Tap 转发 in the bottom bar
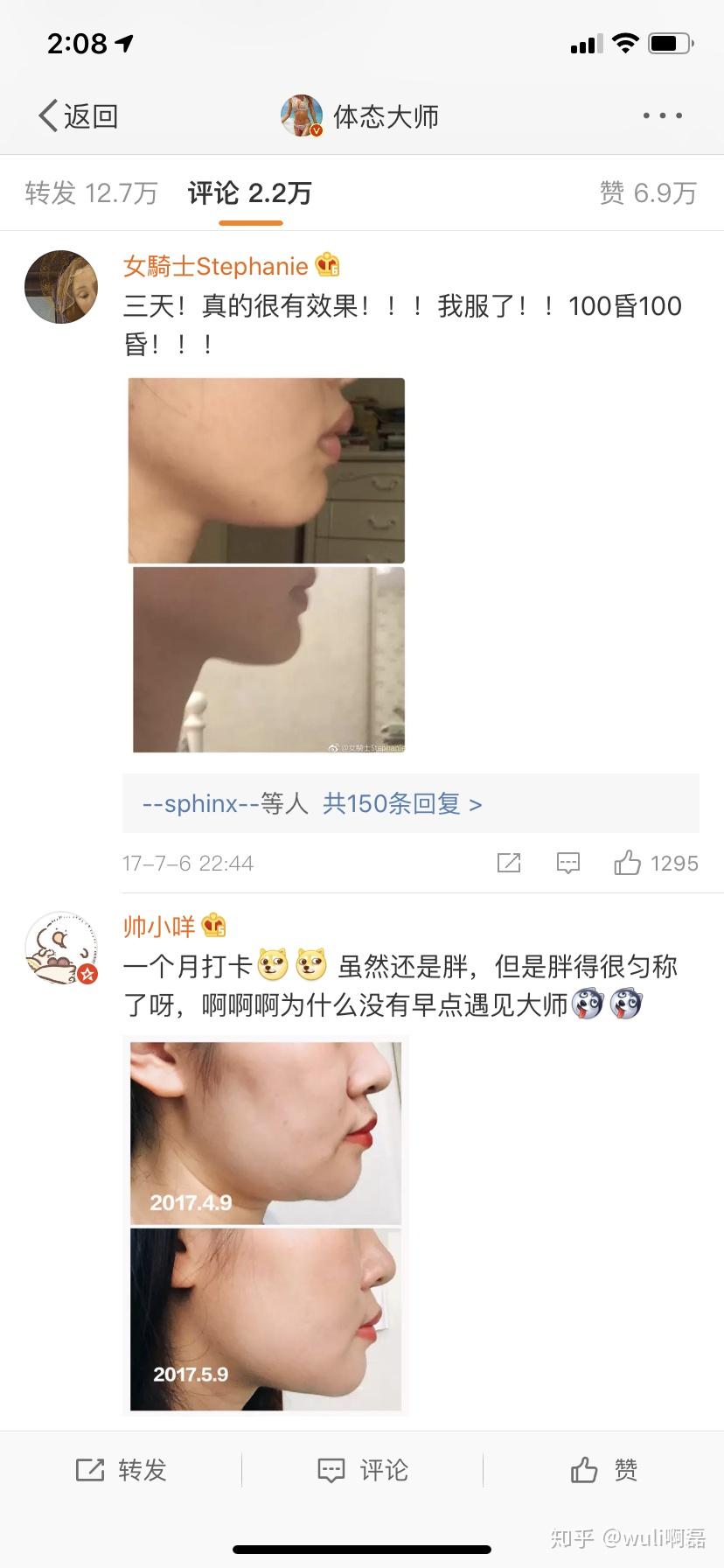Viewport: 724px width, 1568px height. coord(121,1470)
